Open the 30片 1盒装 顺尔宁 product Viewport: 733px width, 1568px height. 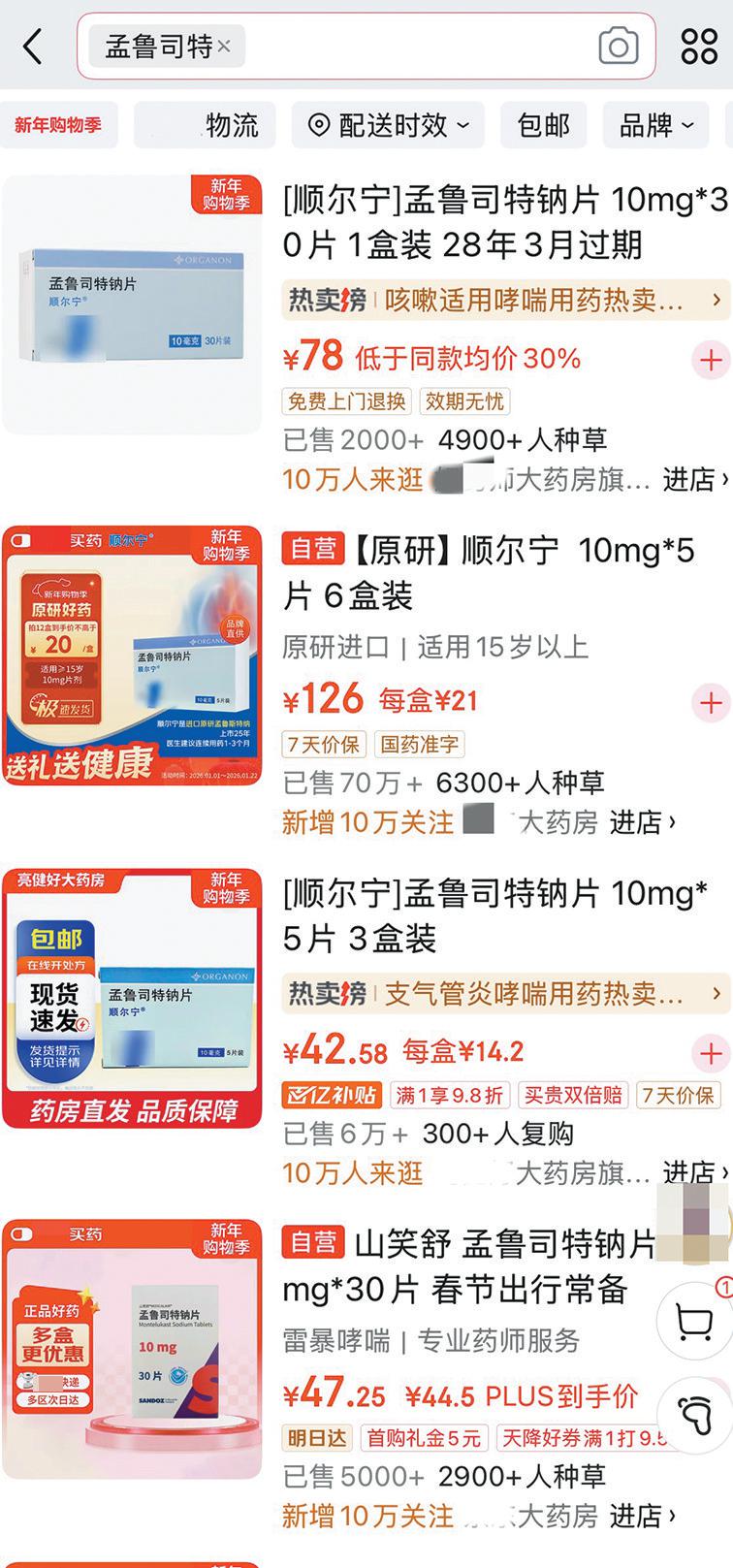504,222
